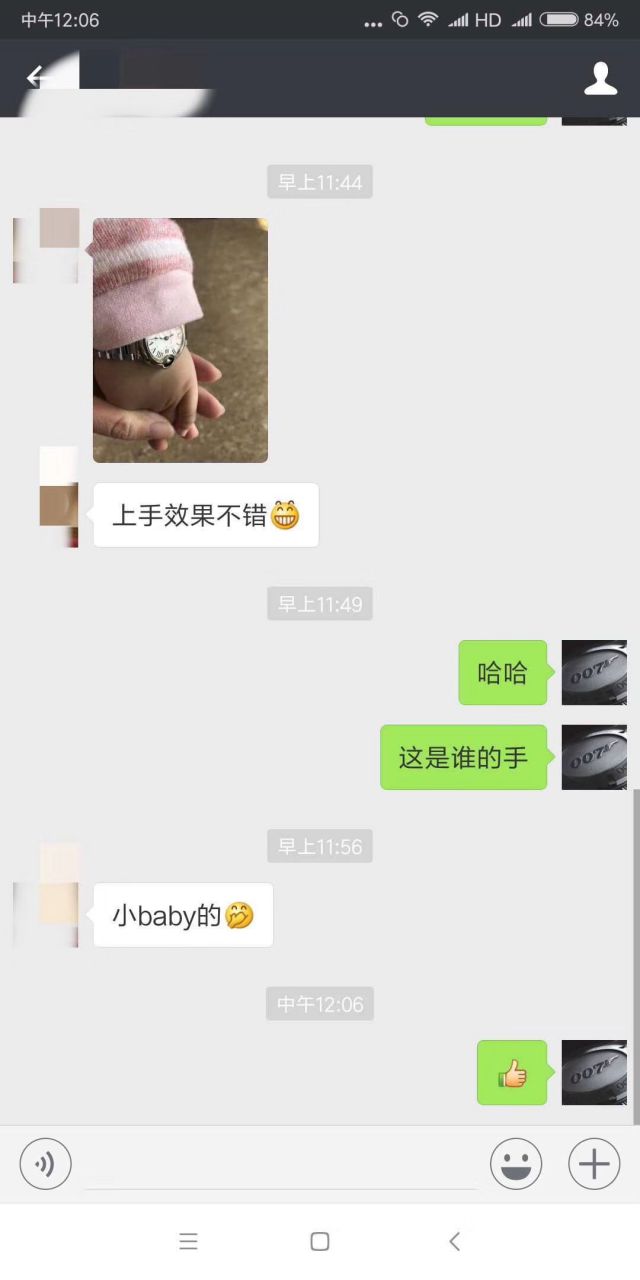This screenshot has height=1280, width=640.
Task: Open the emoji sticker panel
Action: tap(516, 1164)
